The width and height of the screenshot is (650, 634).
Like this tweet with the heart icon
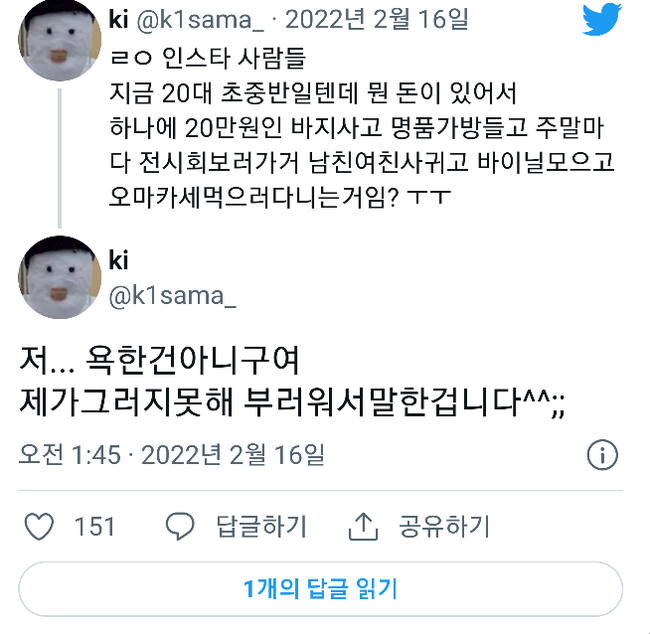pyautogui.click(x=39, y=526)
